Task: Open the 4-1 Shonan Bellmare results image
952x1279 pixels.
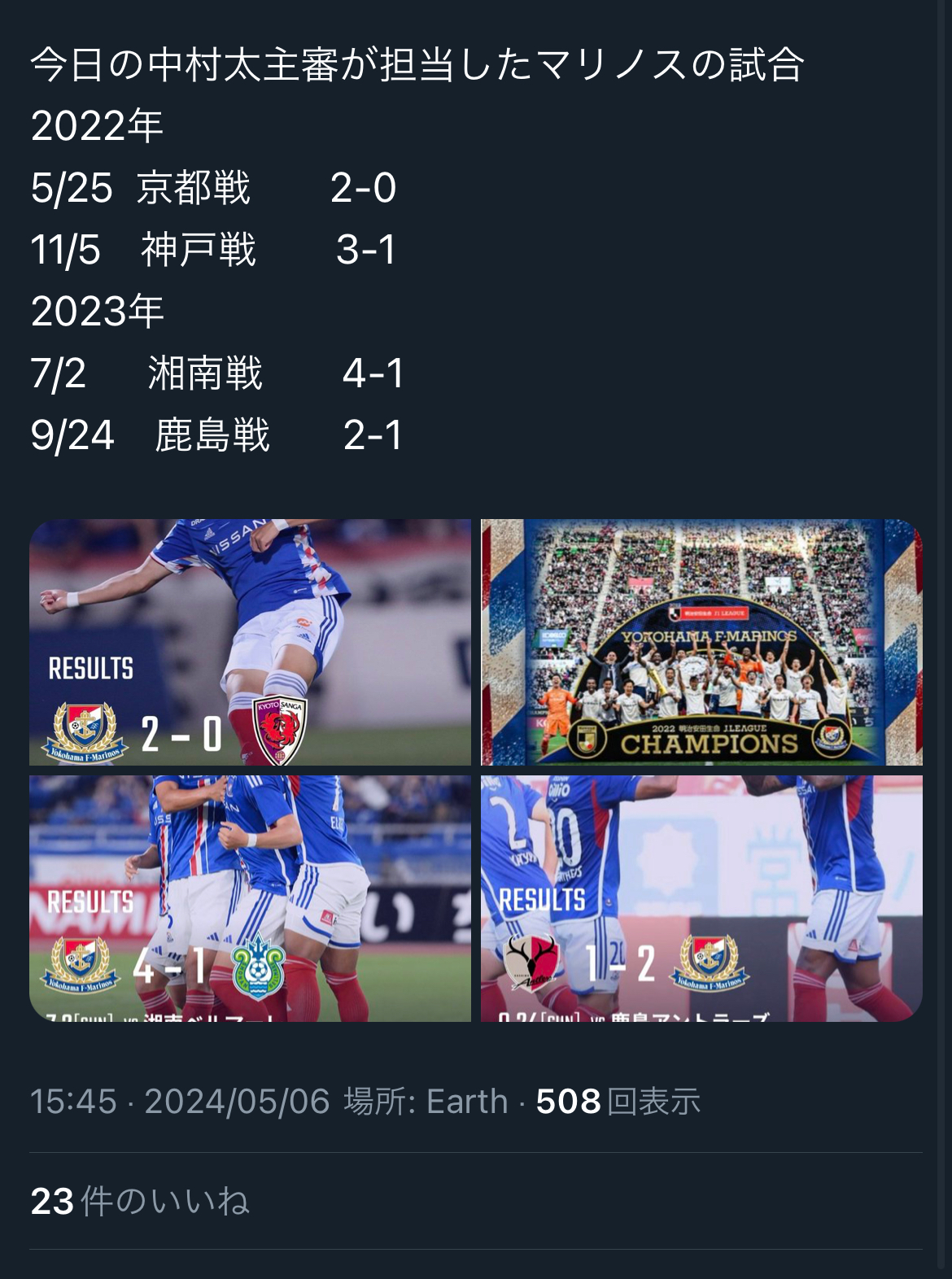Action: click(250, 898)
